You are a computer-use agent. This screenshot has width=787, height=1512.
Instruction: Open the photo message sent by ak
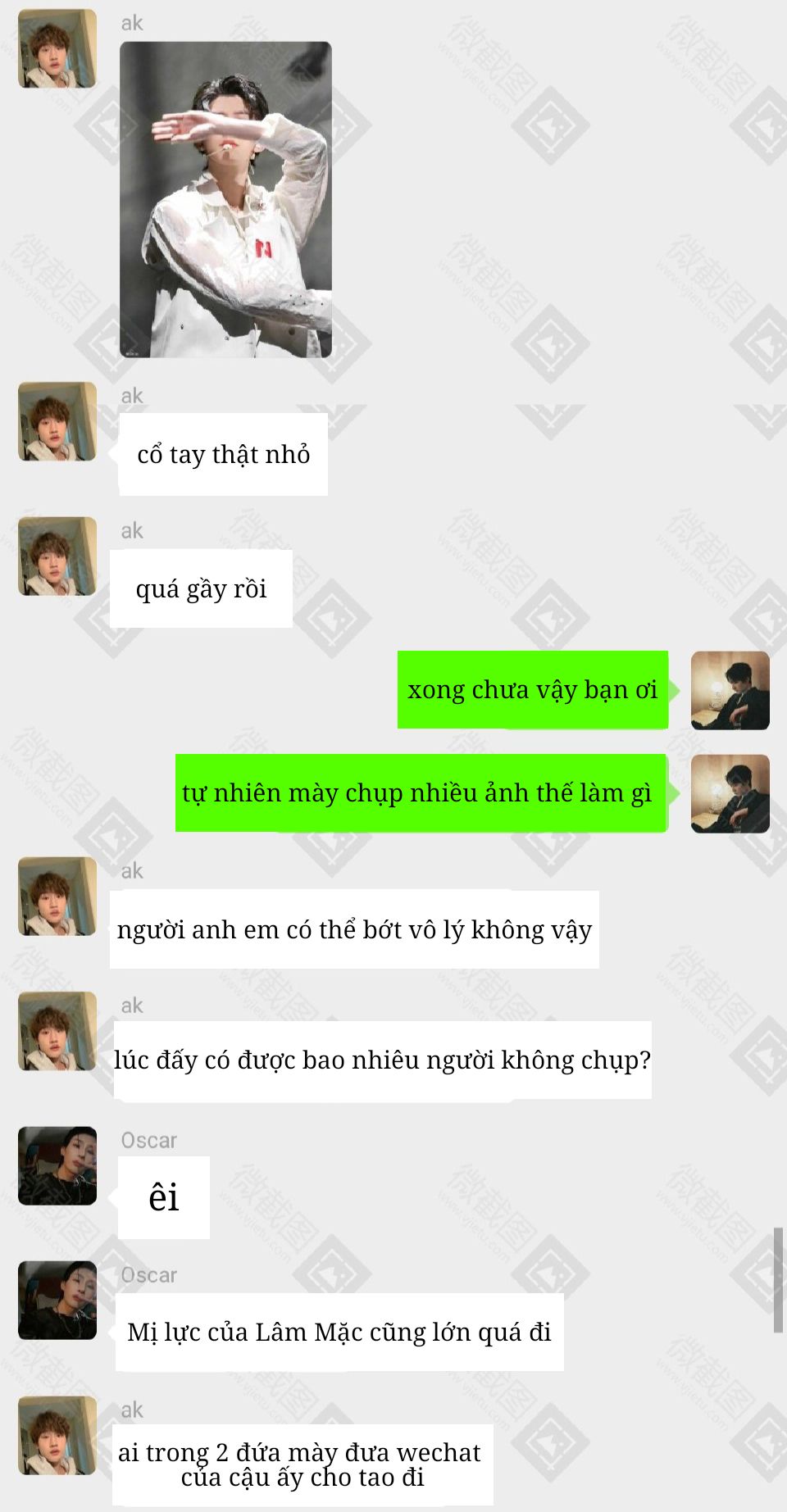point(225,199)
